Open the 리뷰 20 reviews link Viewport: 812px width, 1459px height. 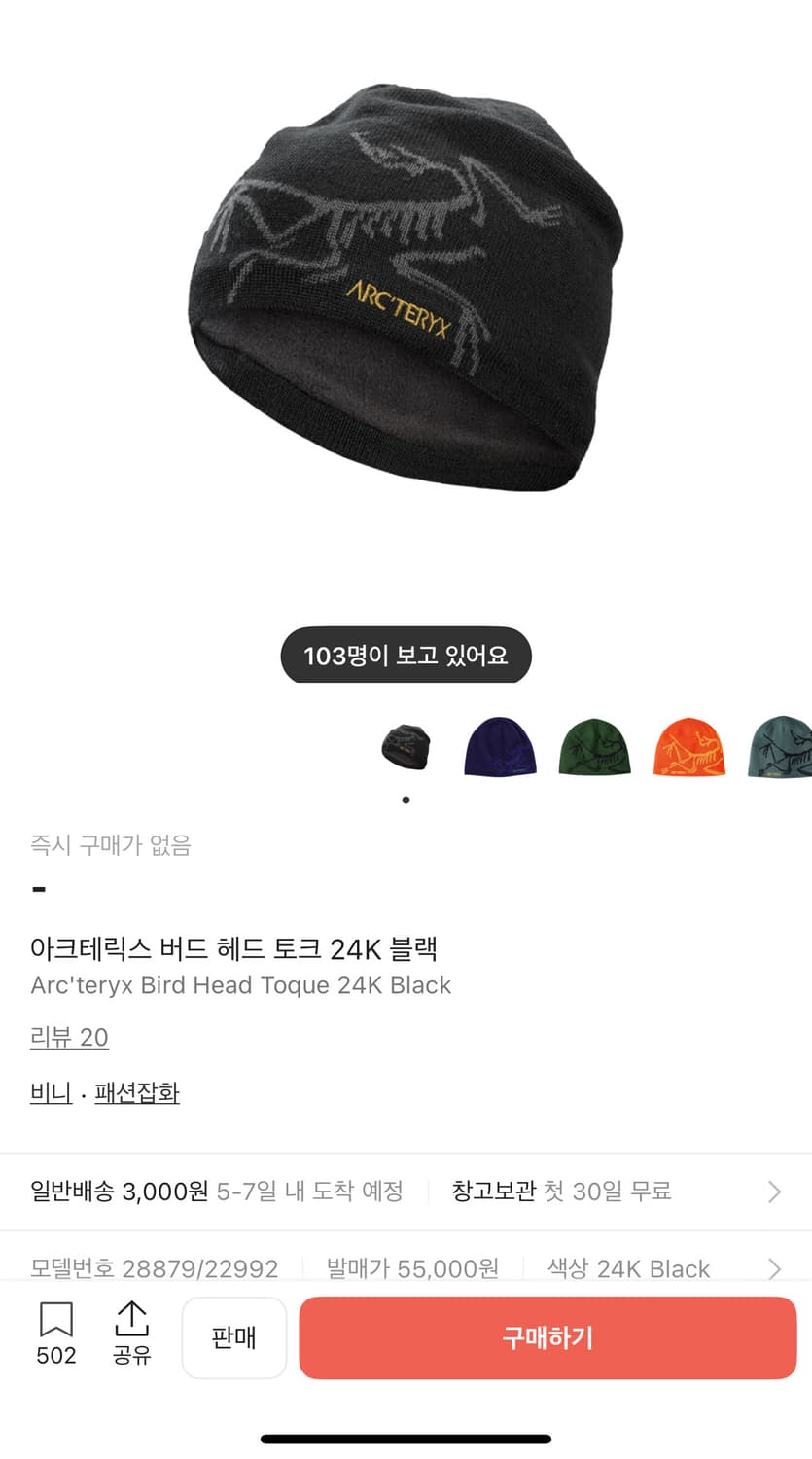coord(69,1039)
